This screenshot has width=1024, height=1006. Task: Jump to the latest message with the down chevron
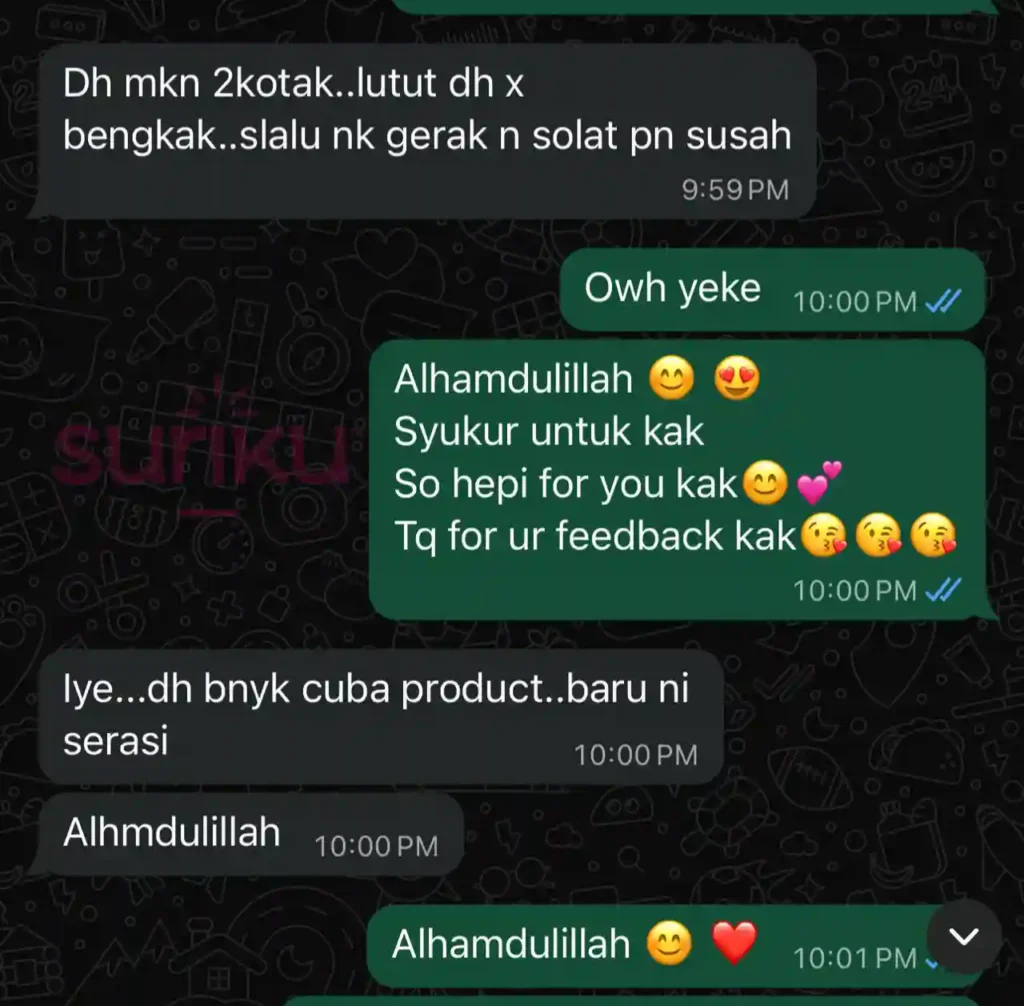(x=964, y=936)
